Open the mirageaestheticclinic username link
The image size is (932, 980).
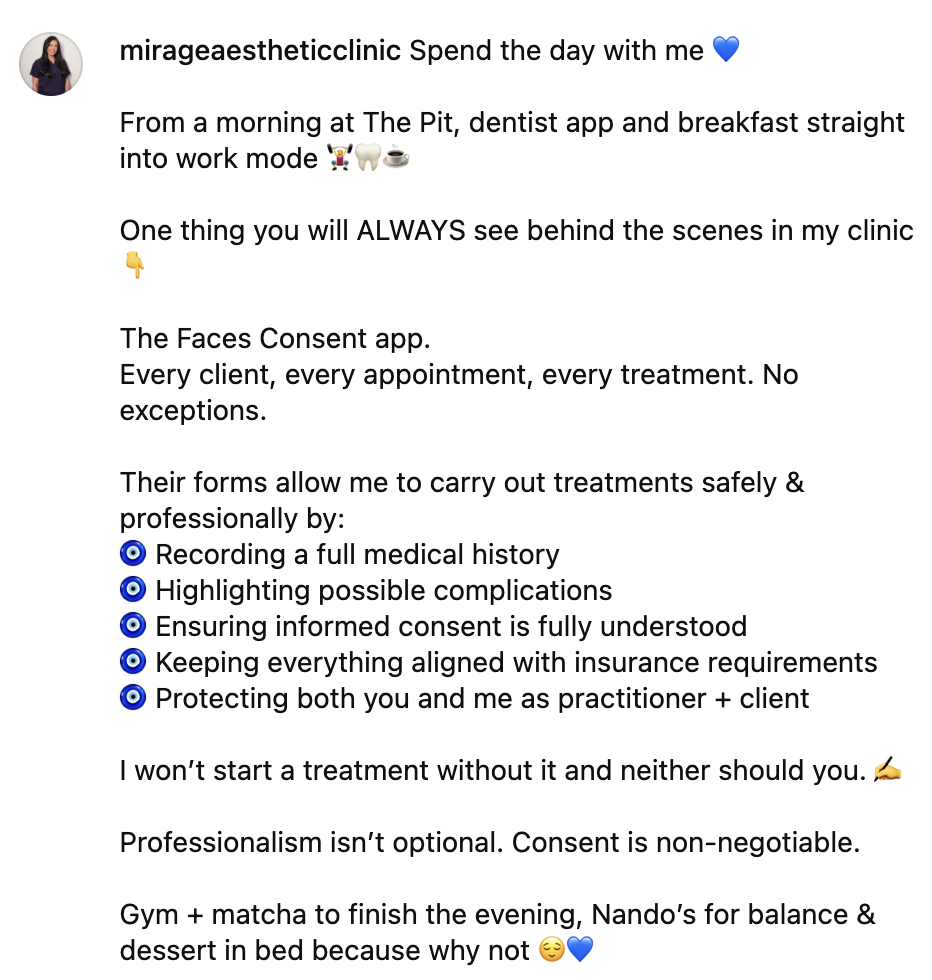(261, 51)
